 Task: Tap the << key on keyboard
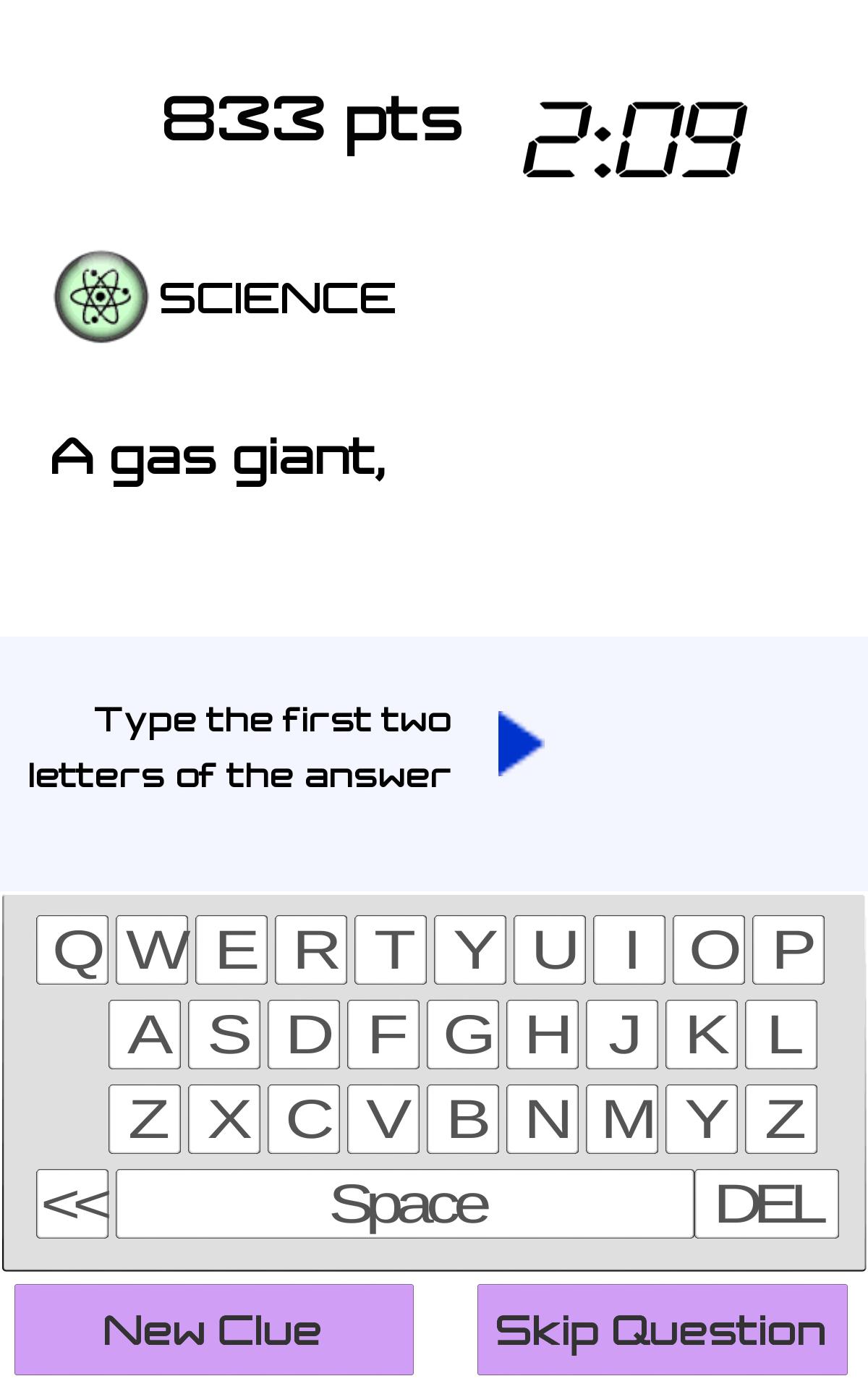point(72,1203)
